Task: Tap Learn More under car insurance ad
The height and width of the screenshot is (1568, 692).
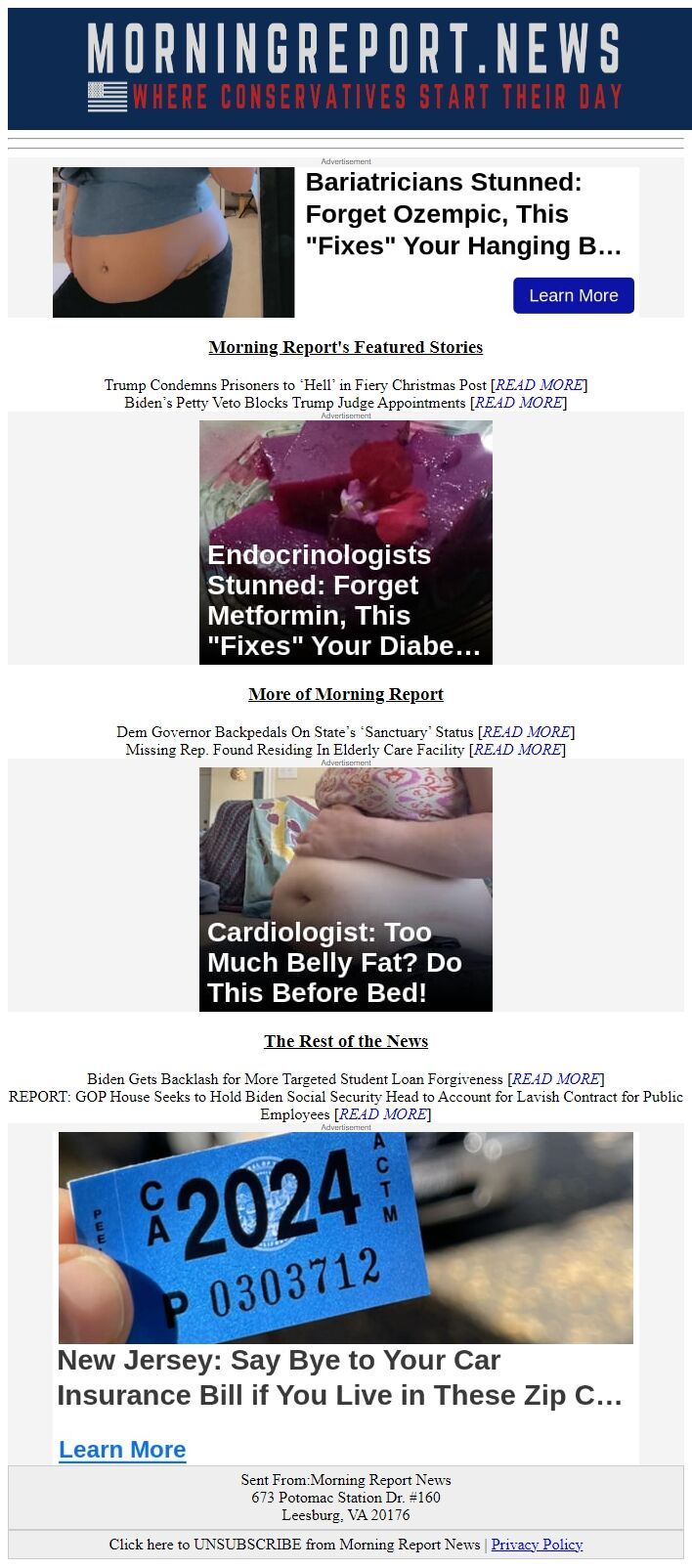Action: [122, 1450]
